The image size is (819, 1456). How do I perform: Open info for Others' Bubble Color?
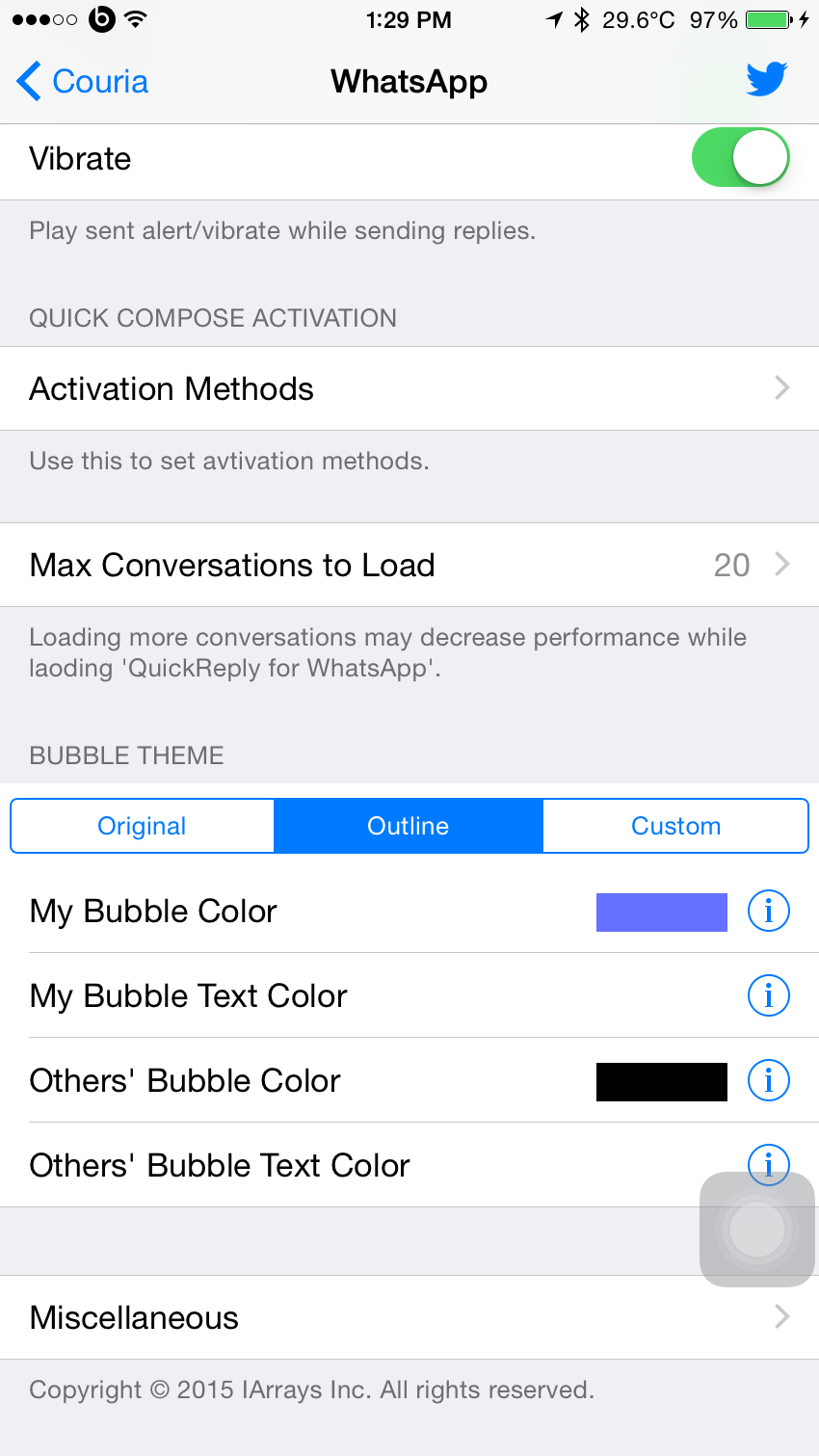pos(769,1080)
